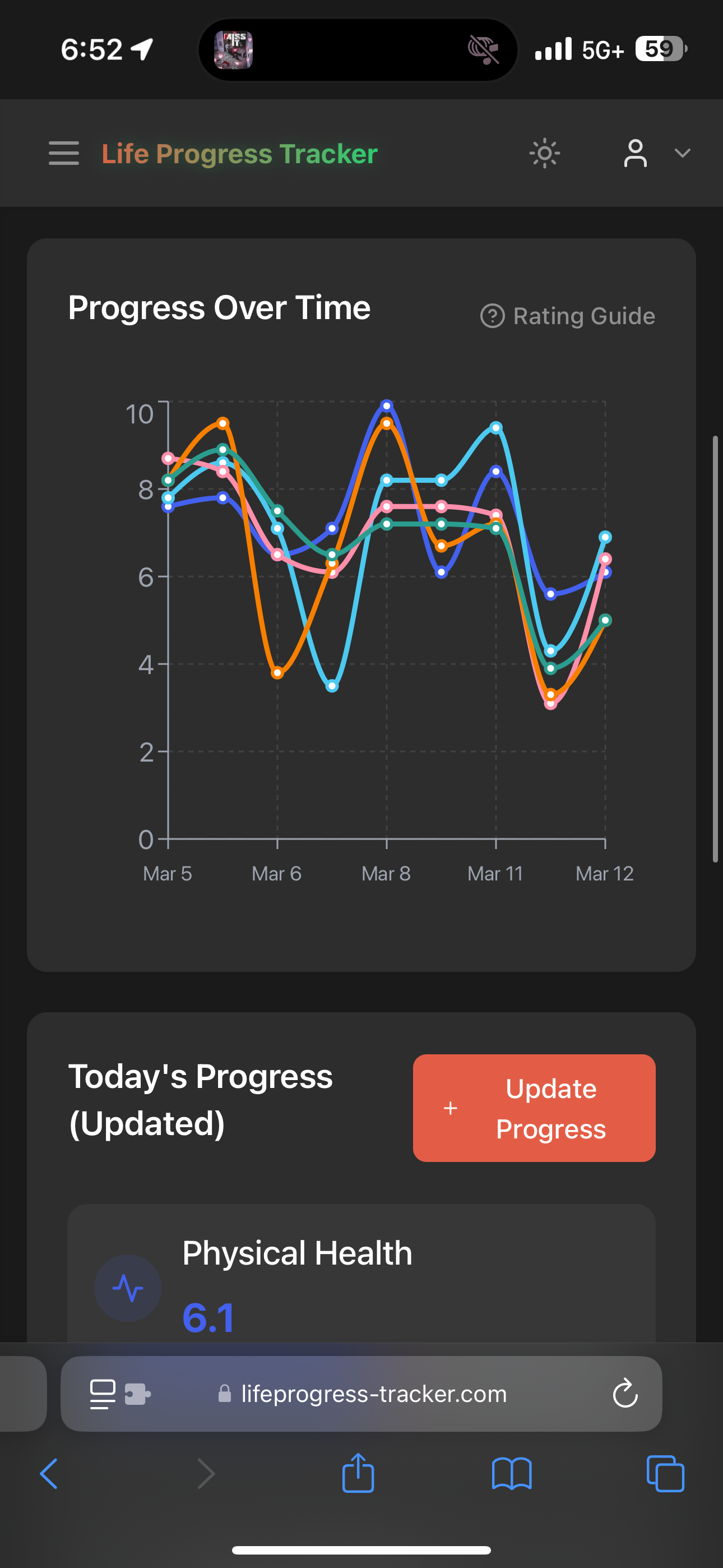Tap Update Progress button

(534, 1108)
